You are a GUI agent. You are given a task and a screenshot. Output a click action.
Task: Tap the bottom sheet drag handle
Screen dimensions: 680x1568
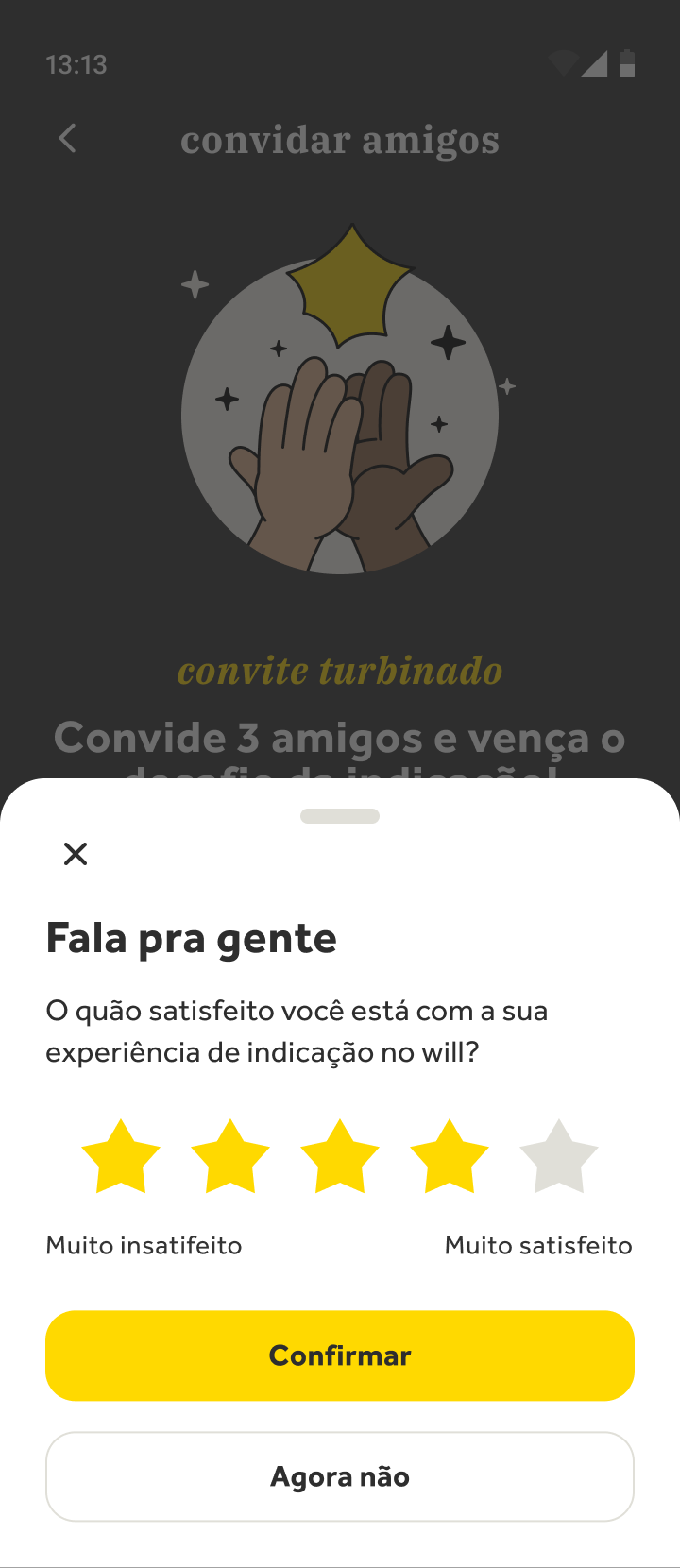click(340, 816)
